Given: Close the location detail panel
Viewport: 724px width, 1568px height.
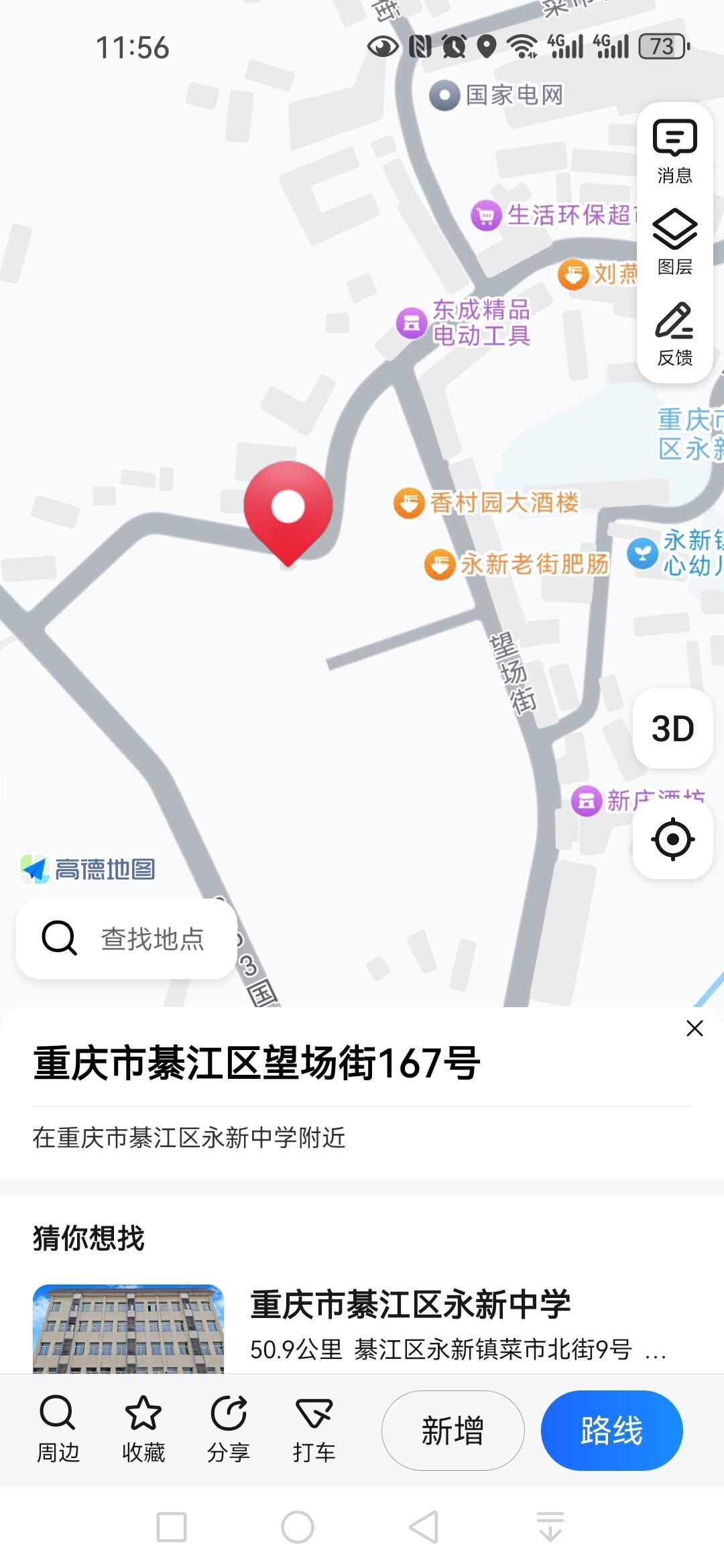Looking at the screenshot, I should pyautogui.click(x=695, y=1029).
